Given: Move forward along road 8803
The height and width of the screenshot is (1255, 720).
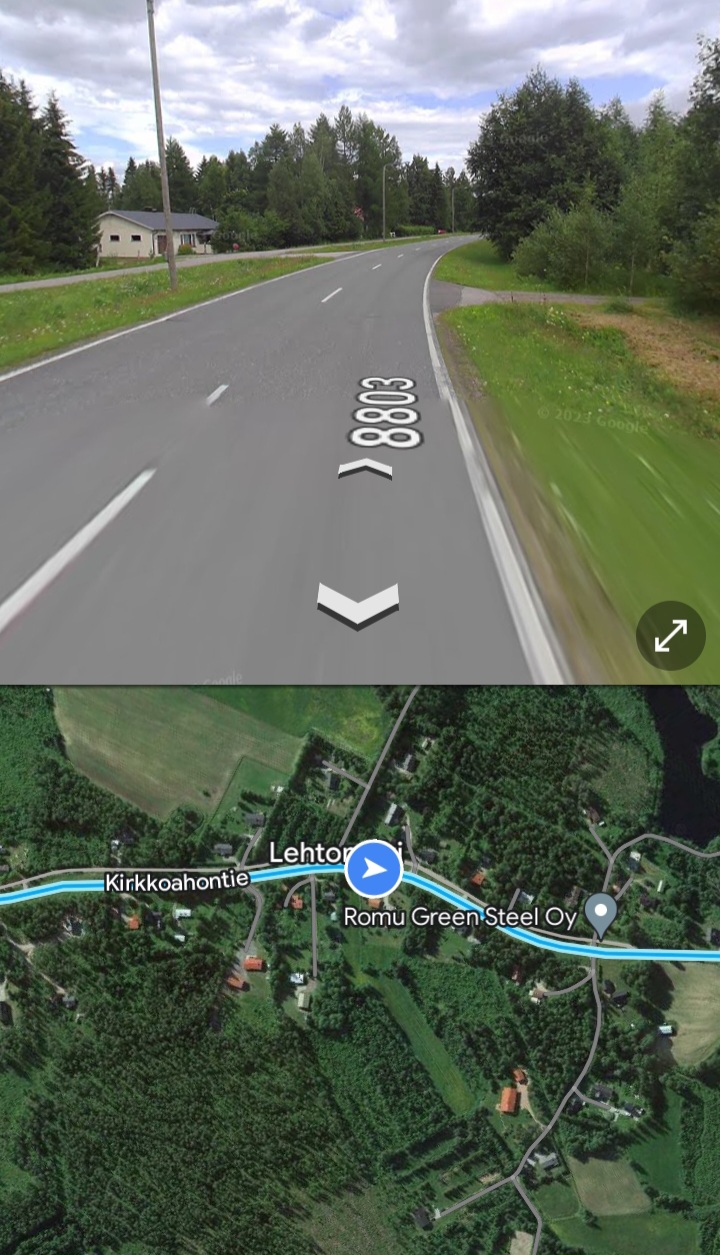Looking at the screenshot, I should click(364, 468).
